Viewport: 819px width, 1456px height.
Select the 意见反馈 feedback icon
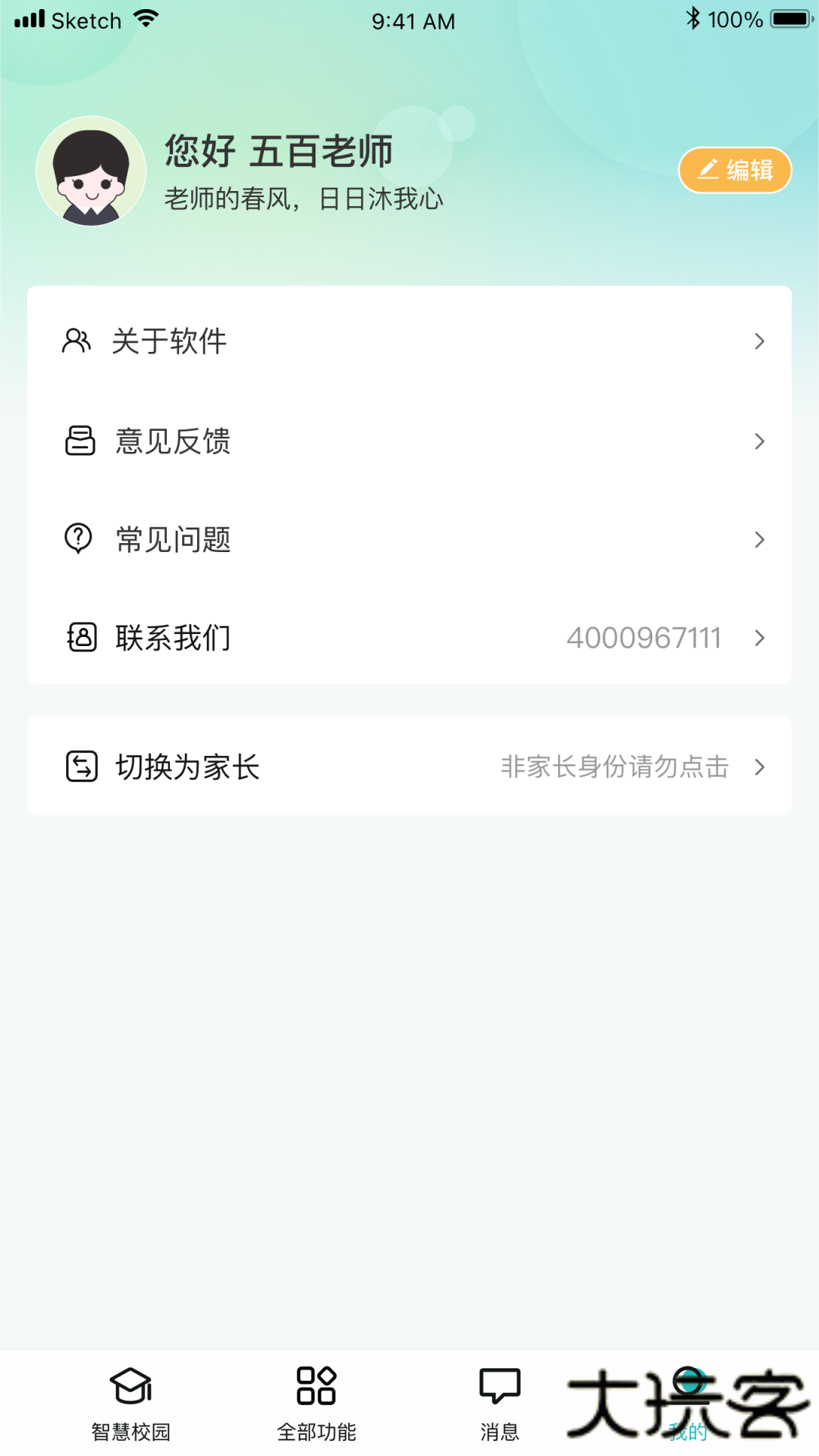(77, 441)
